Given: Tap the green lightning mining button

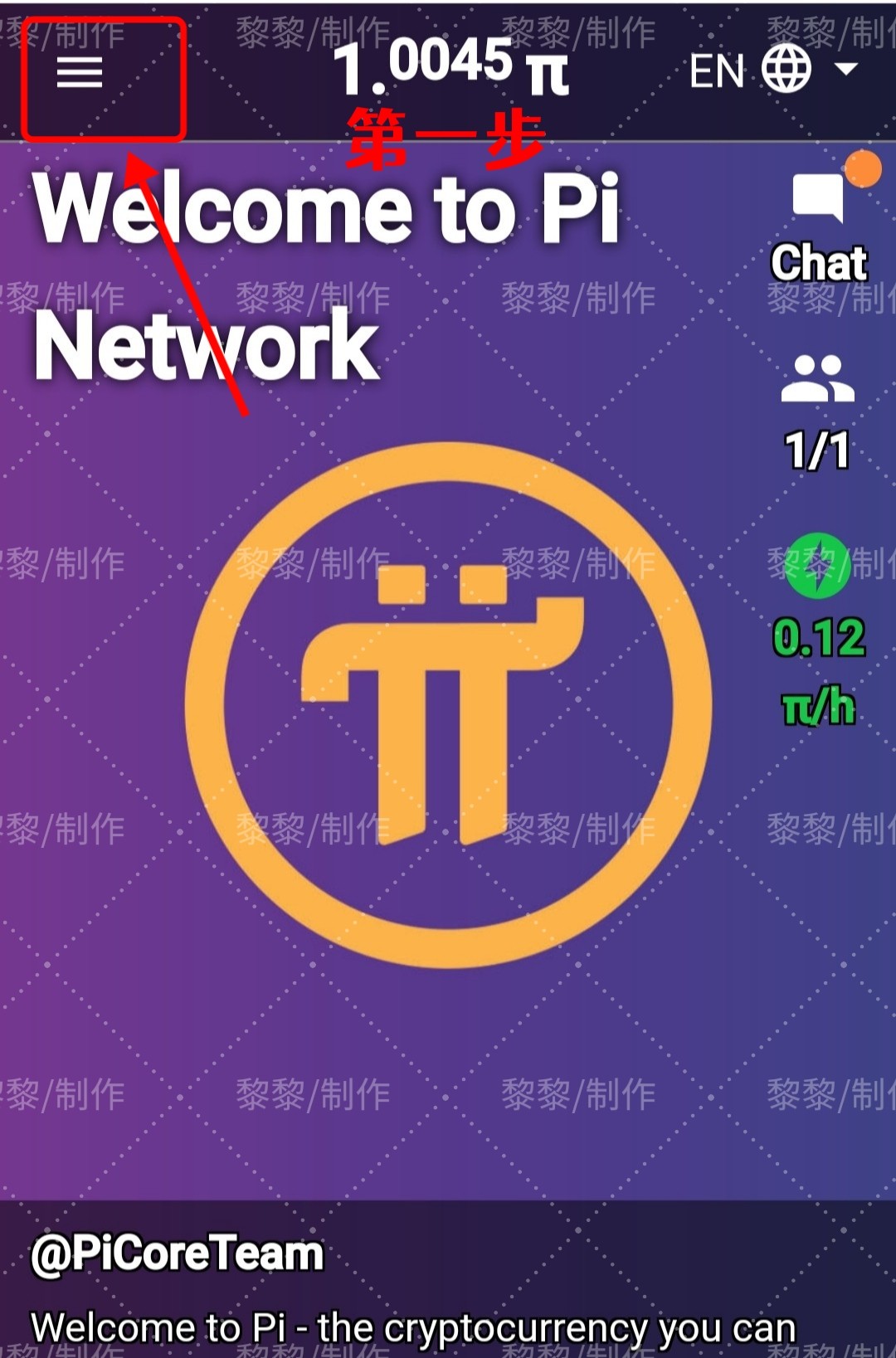Looking at the screenshot, I should click(x=818, y=567).
